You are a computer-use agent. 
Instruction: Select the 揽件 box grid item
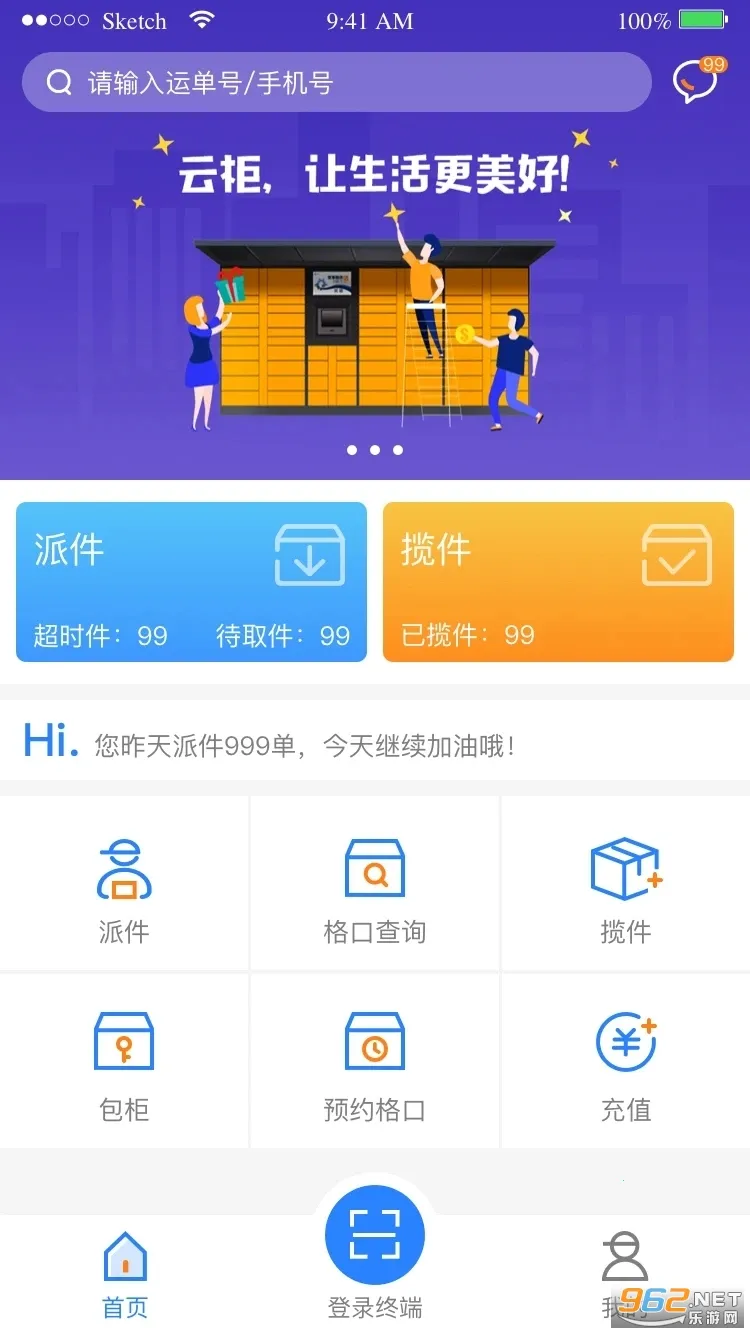pos(626,885)
